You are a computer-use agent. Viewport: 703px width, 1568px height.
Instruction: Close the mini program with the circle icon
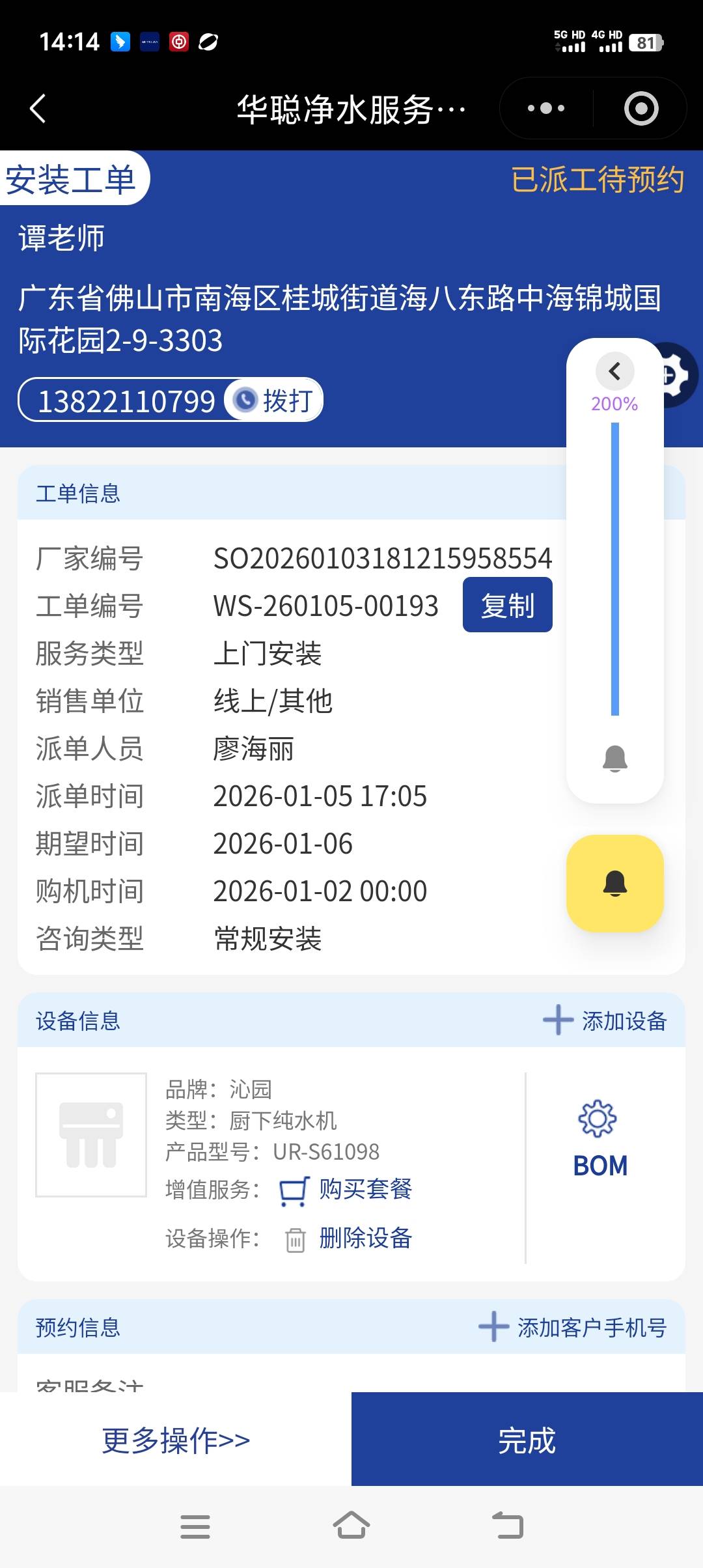(x=641, y=109)
